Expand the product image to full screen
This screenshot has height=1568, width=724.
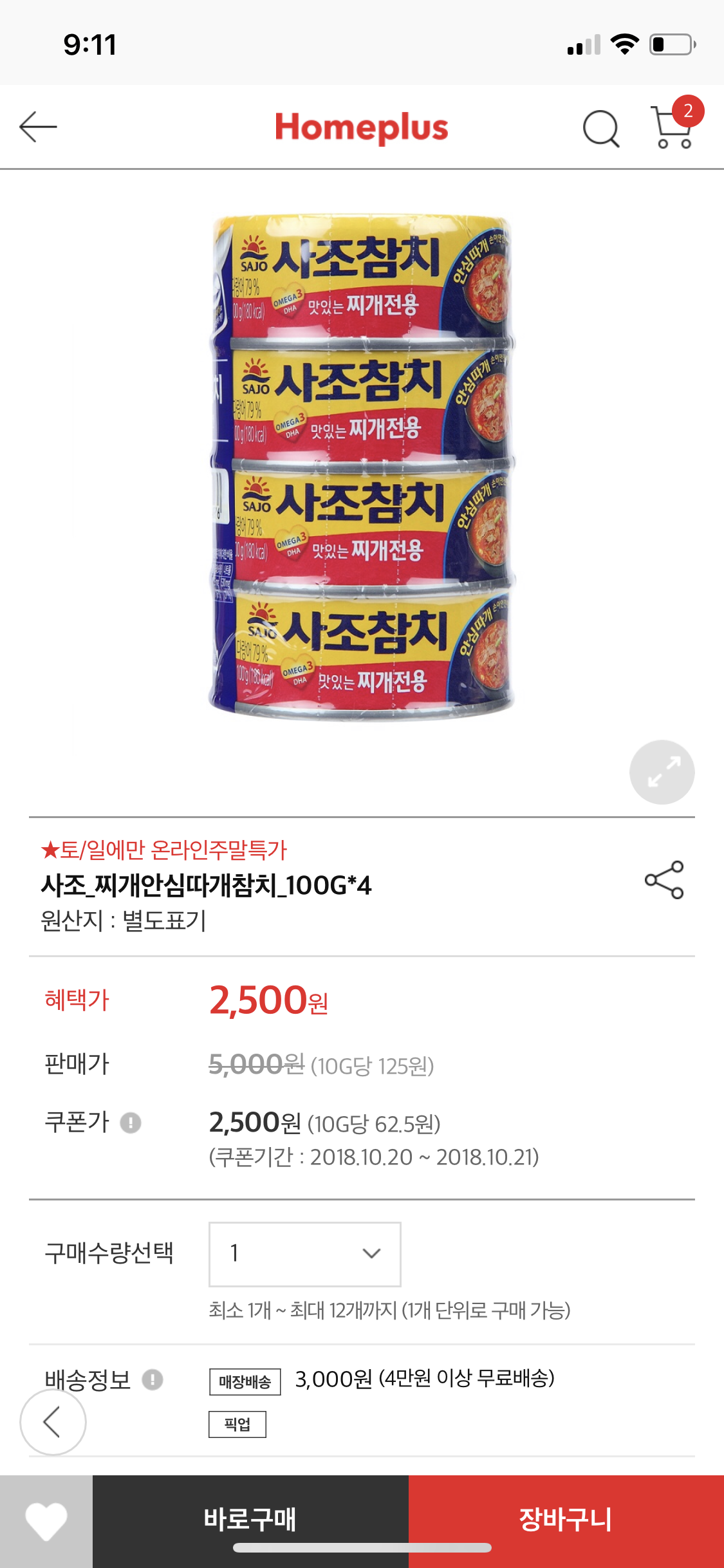(662, 772)
